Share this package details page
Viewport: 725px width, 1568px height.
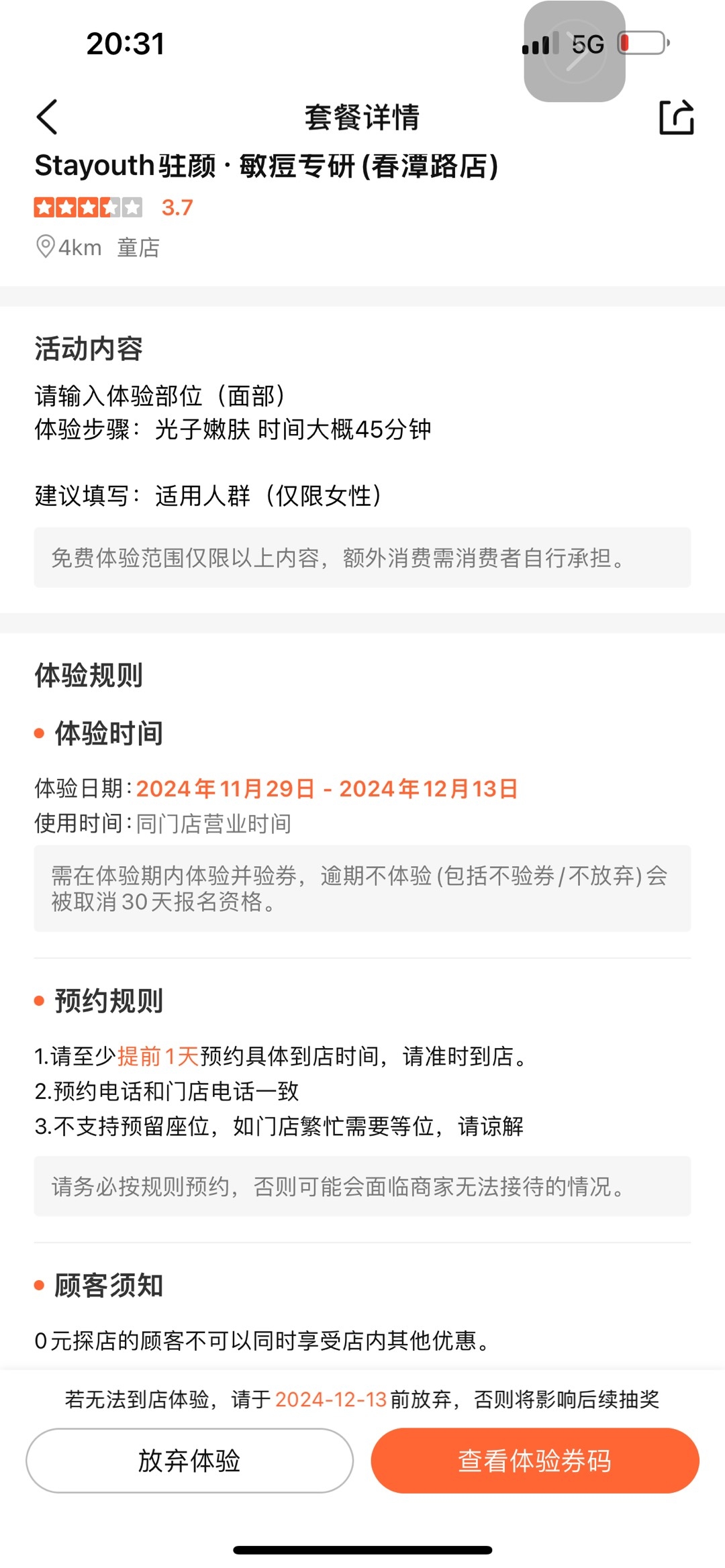pyautogui.click(x=676, y=117)
